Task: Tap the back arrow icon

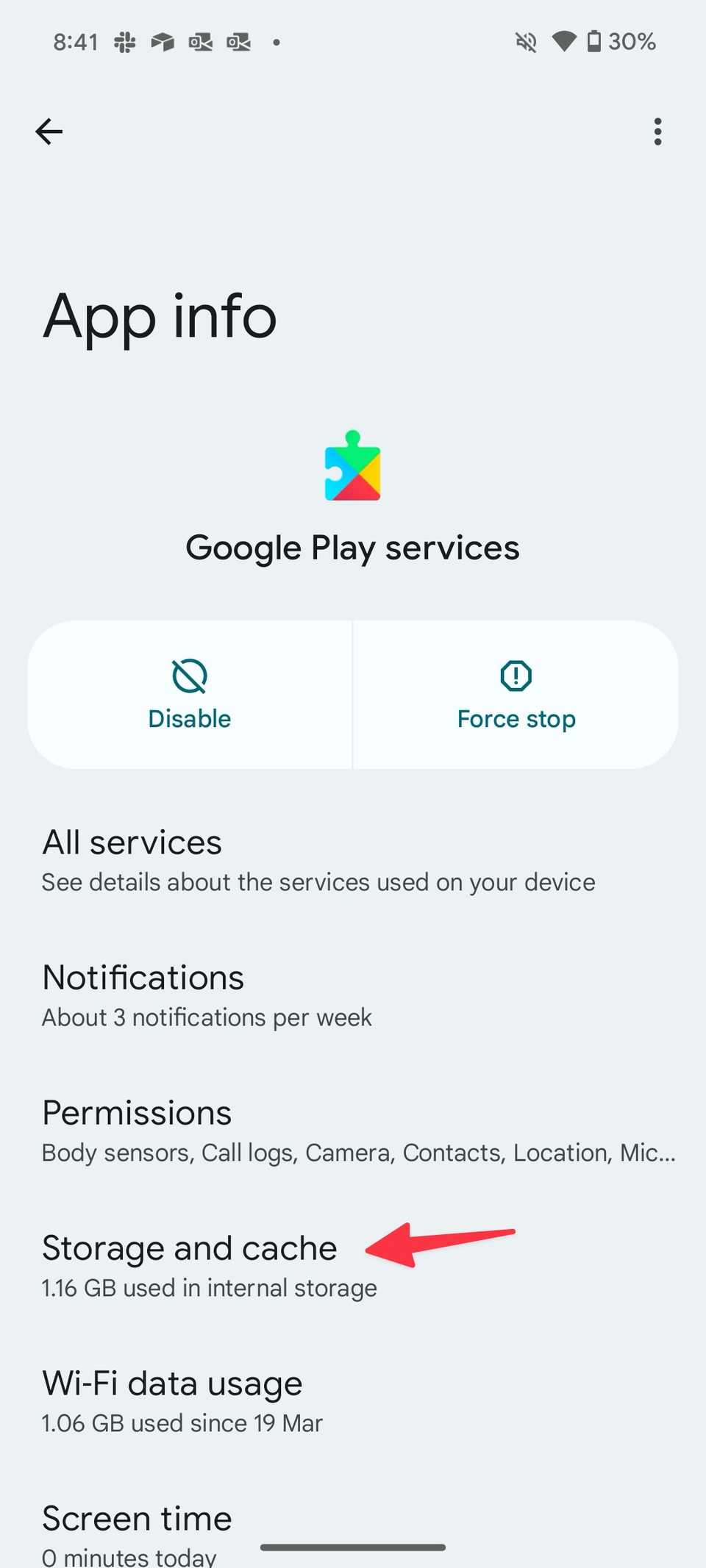Action: [x=49, y=132]
